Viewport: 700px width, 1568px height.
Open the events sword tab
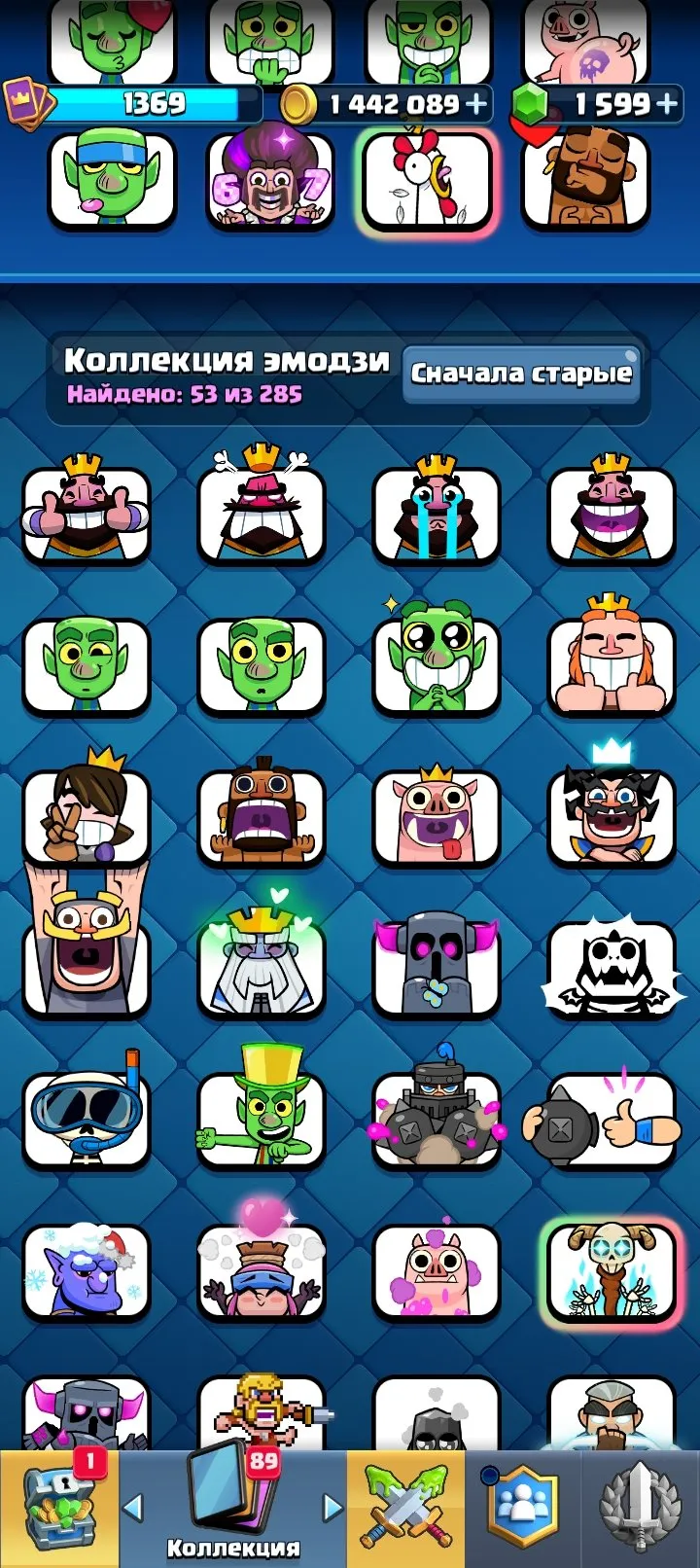click(640, 1509)
